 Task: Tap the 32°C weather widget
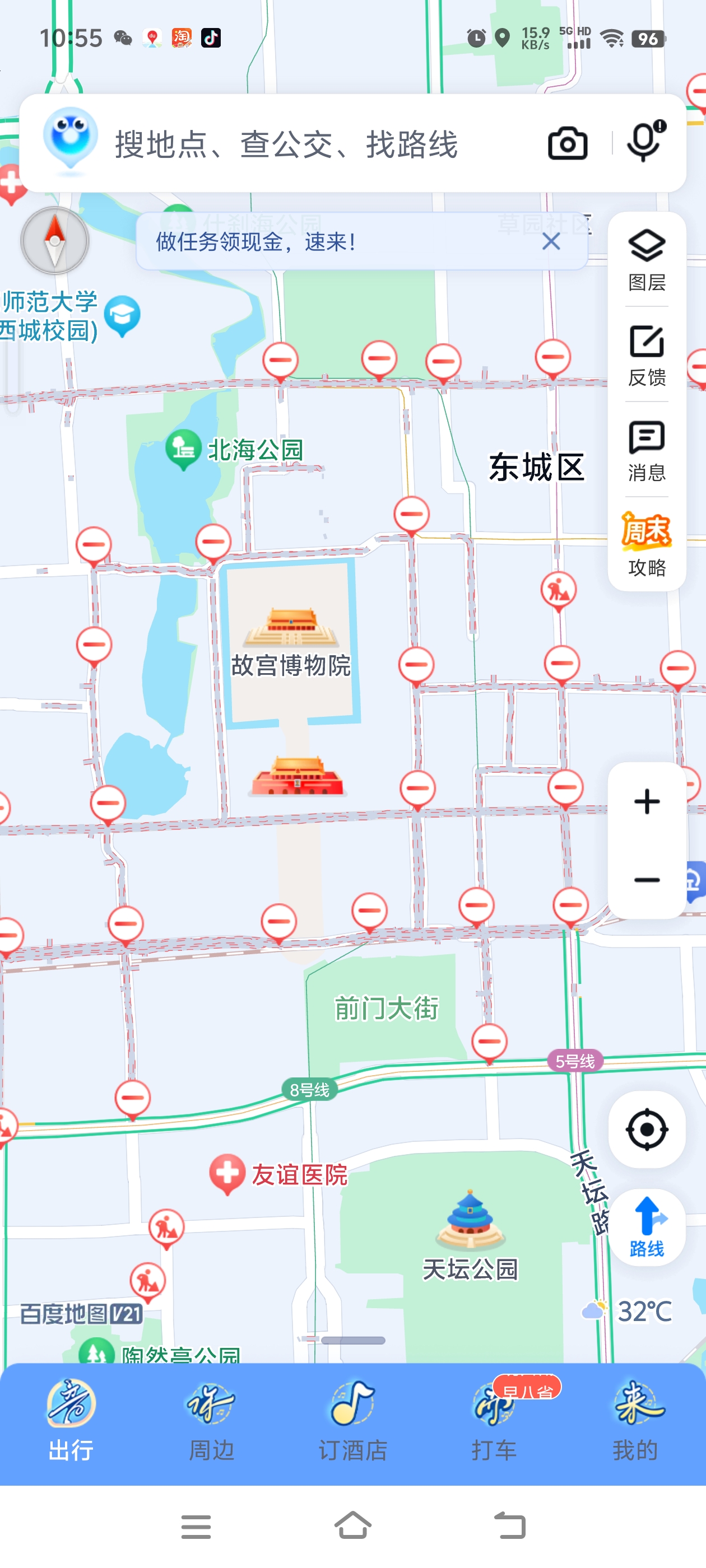point(629,1311)
